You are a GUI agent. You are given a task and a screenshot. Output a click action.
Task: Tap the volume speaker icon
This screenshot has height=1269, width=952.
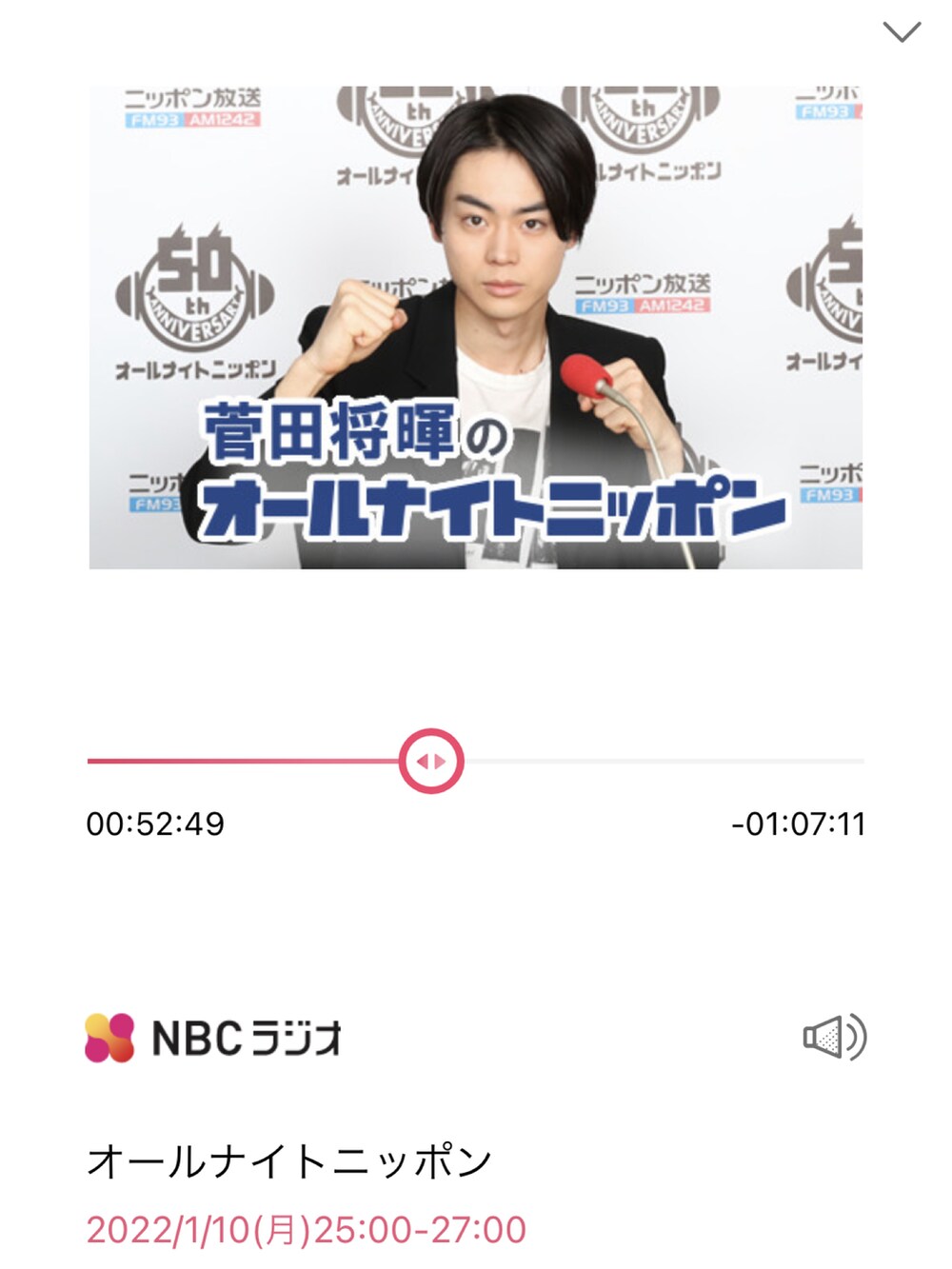point(834,1037)
